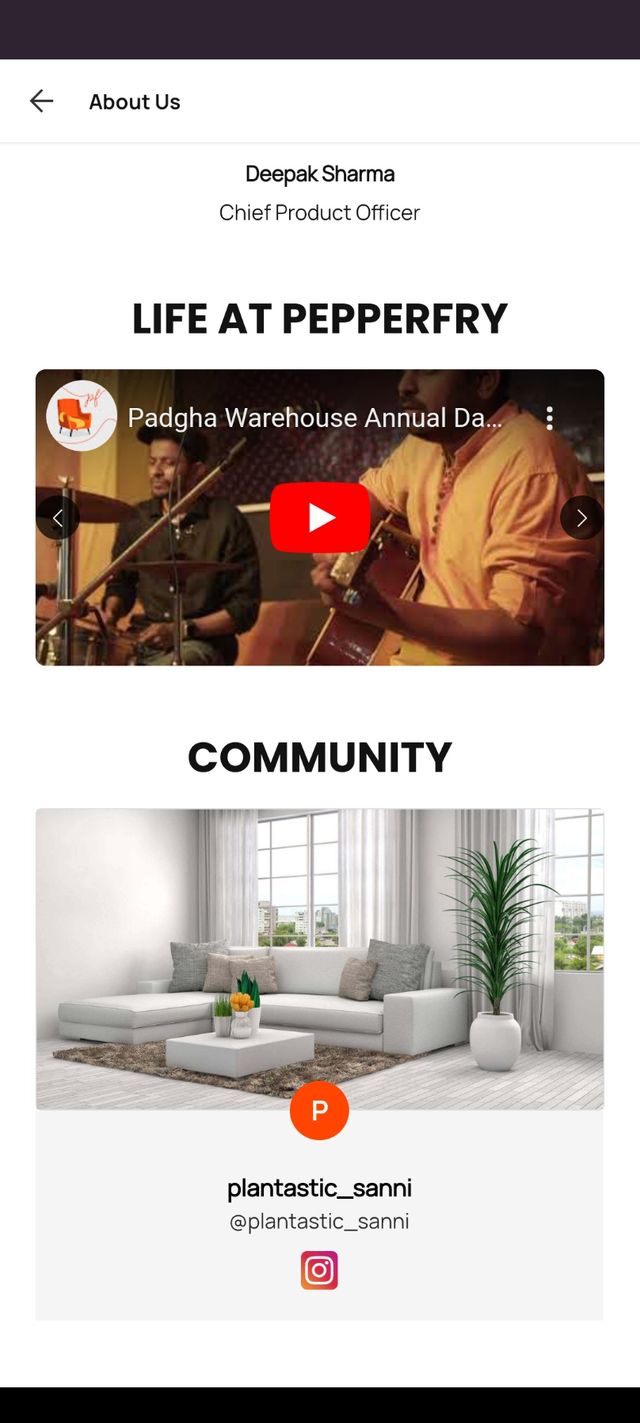Show the previous Life at Pepperfry video
This screenshot has height=1423, width=640.
tap(58, 518)
